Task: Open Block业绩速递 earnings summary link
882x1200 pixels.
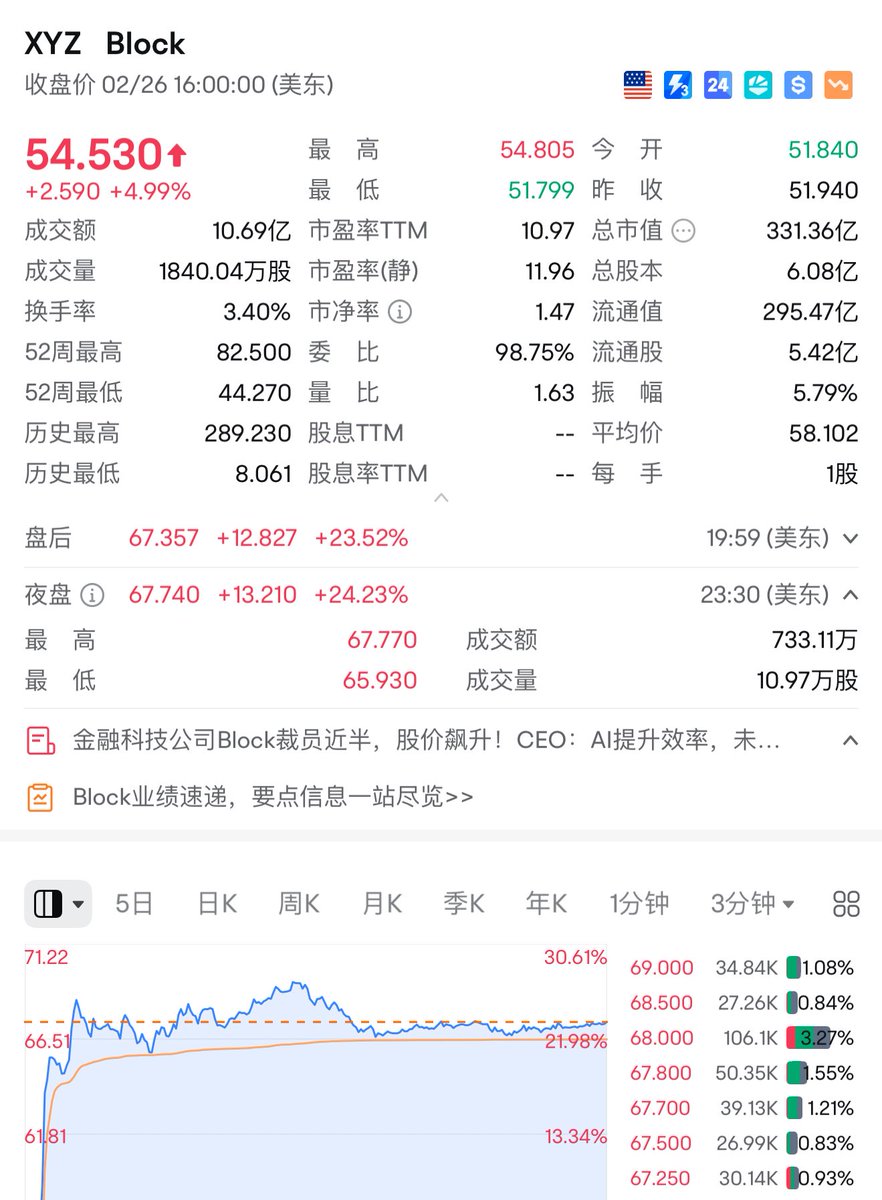Action: click(272, 797)
